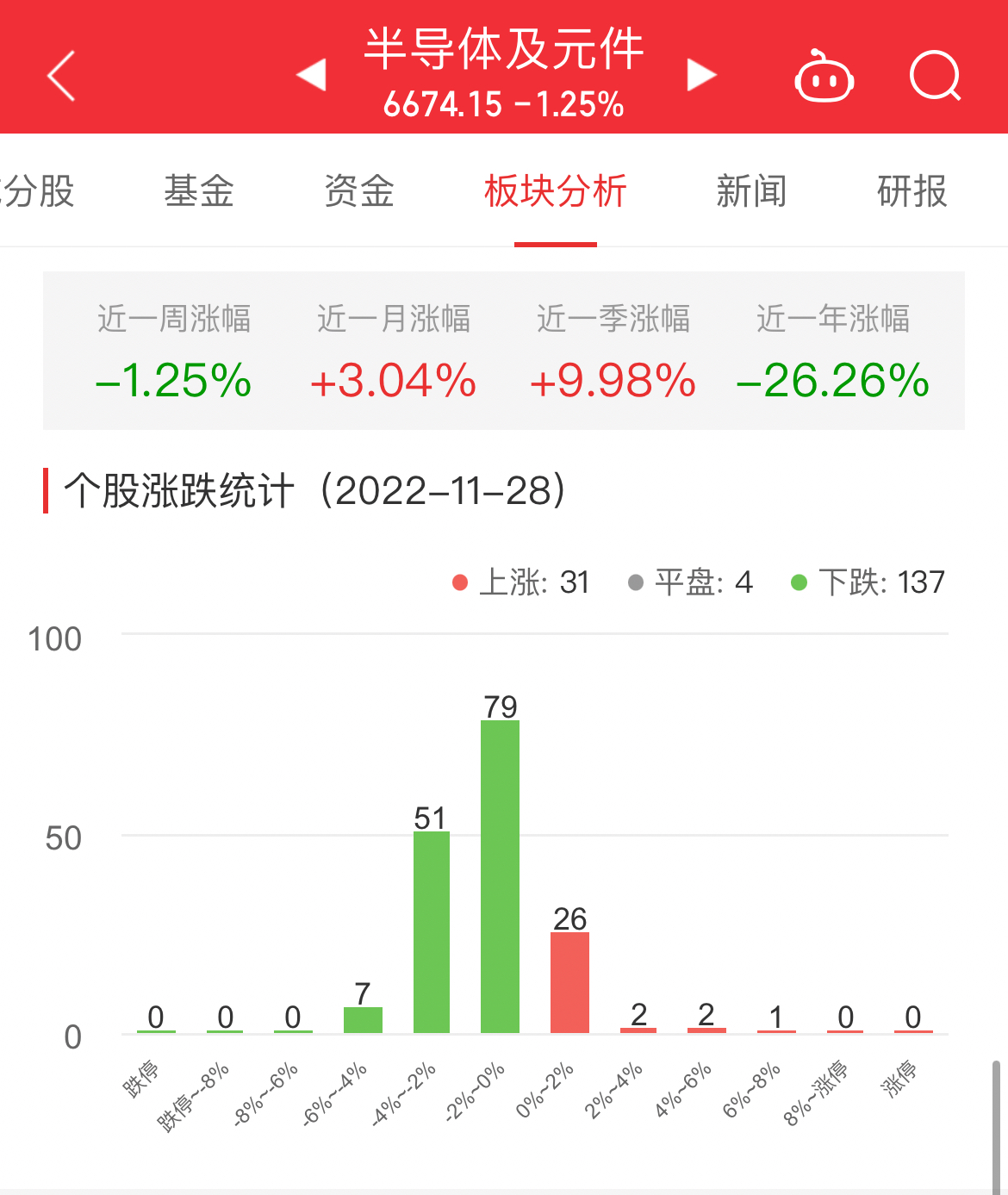
Task: Open the robot assistant icon
Action: click(x=824, y=78)
